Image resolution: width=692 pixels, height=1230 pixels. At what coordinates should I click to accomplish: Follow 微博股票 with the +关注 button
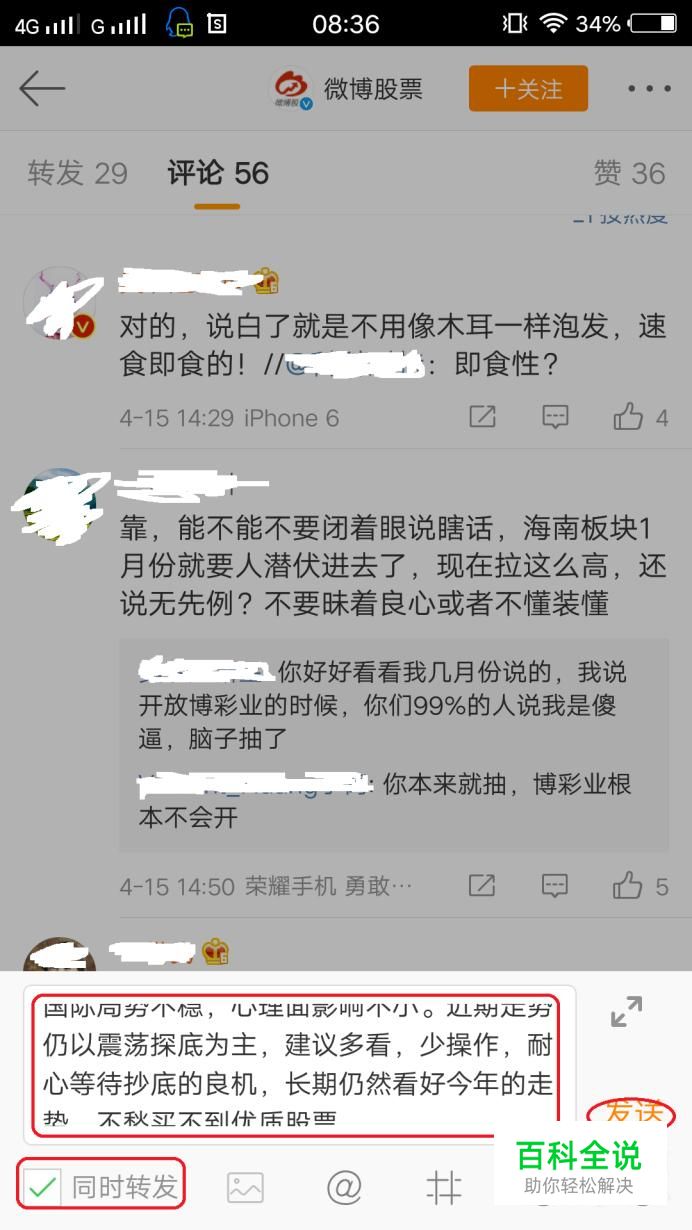tap(528, 89)
